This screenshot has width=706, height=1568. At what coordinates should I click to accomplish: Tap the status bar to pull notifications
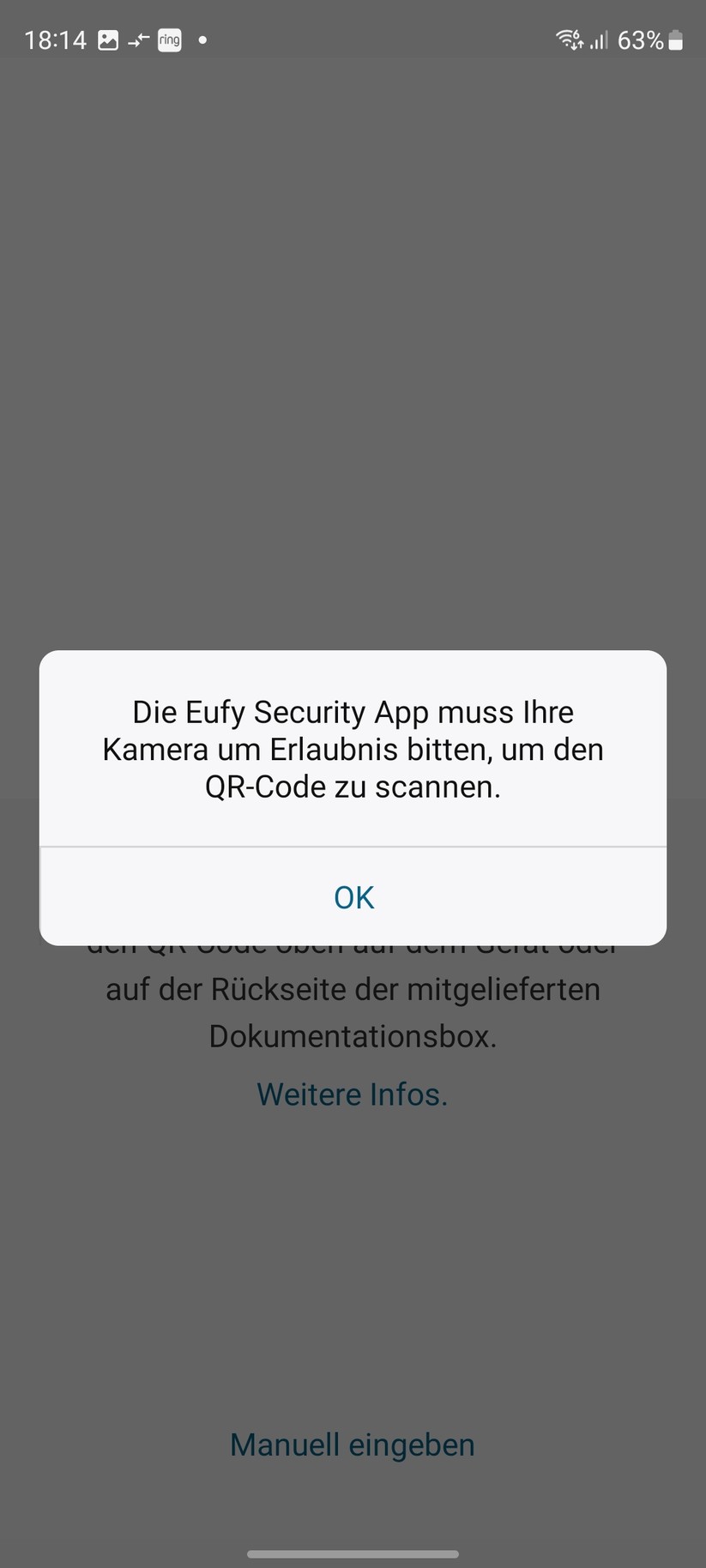pyautogui.click(x=353, y=39)
